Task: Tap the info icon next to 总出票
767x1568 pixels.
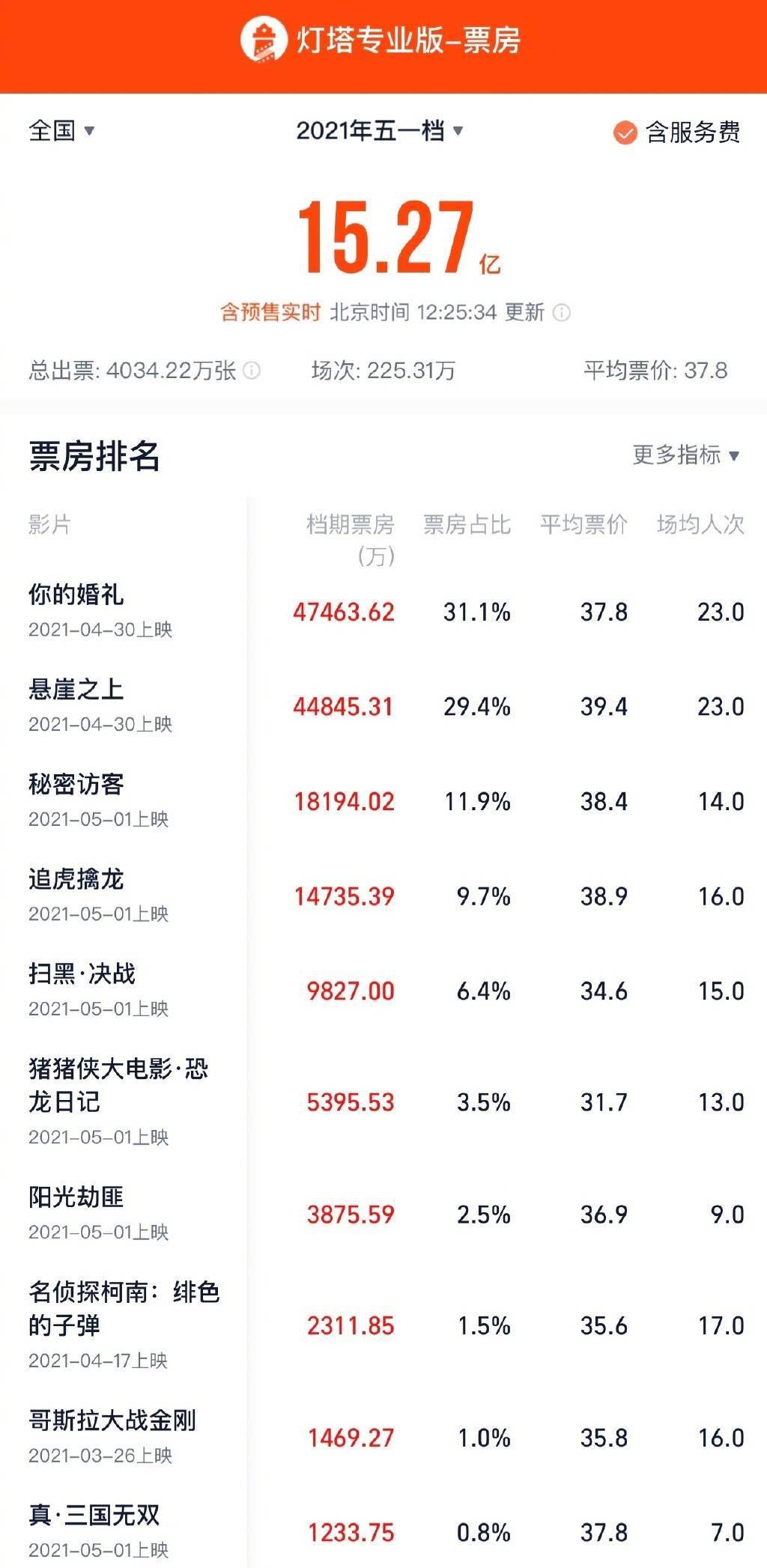Action: [252, 370]
